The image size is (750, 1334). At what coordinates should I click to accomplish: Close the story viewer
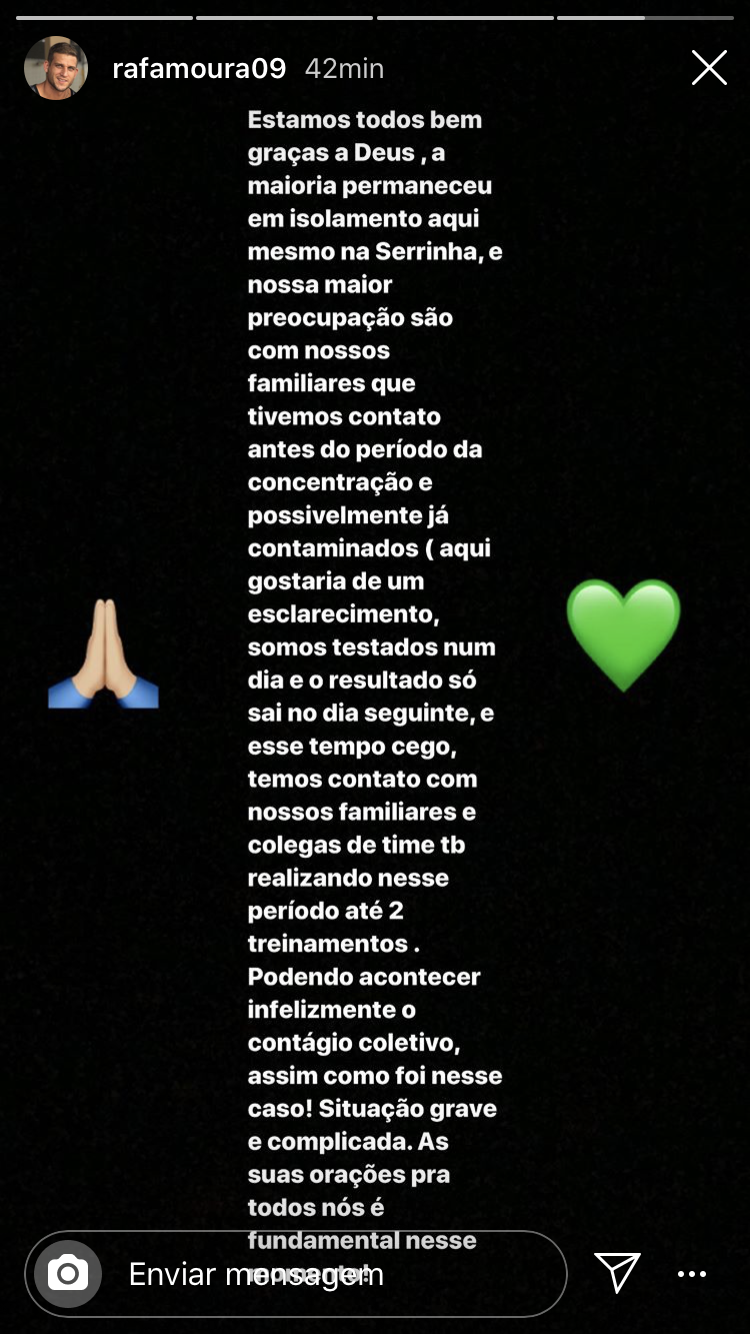[709, 68]
